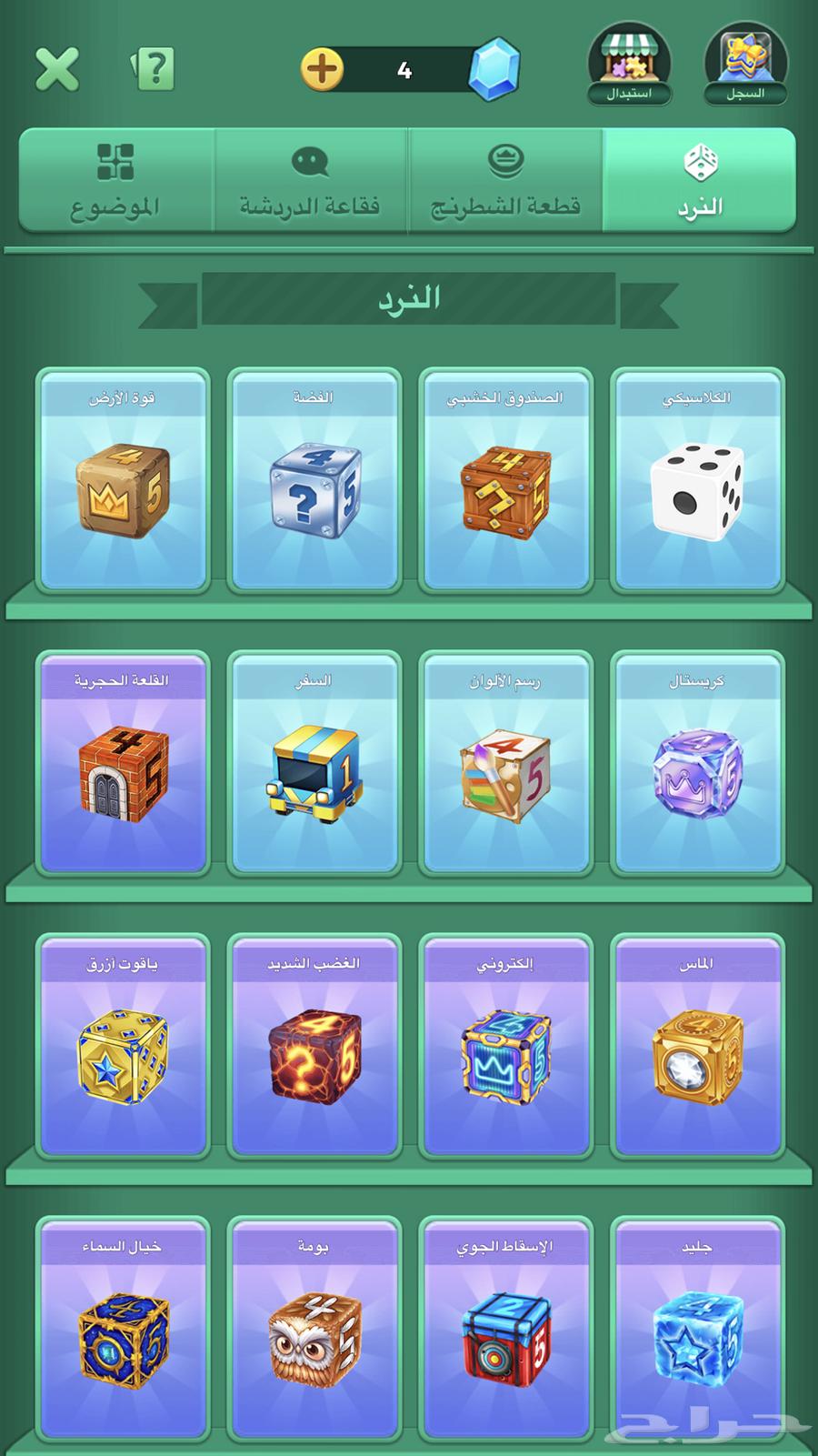The height and width of the screenshot is (1456, 818).
Task: Close the dice collection screen
Action: 57,69
